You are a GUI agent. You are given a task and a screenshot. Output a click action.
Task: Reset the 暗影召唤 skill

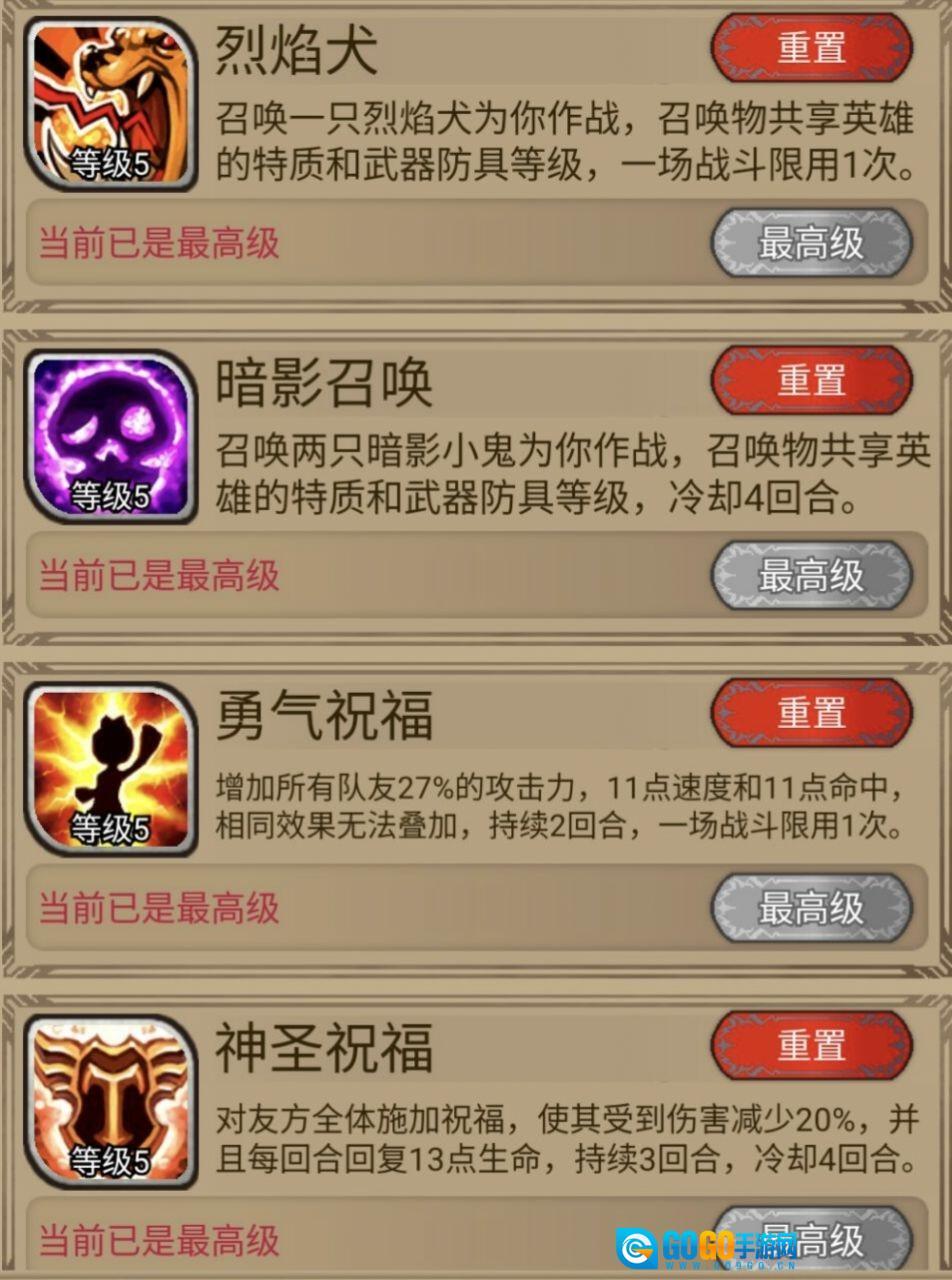[x=811, y=380]
